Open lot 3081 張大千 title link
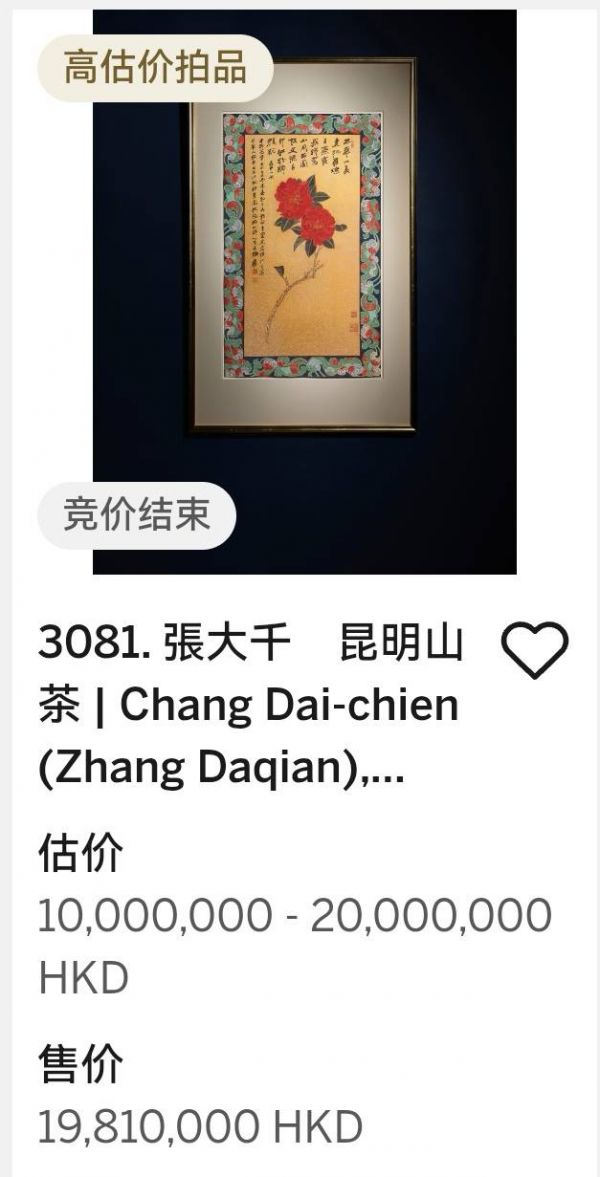Viewport: 600px width, 1177px height. coord(250,705)
